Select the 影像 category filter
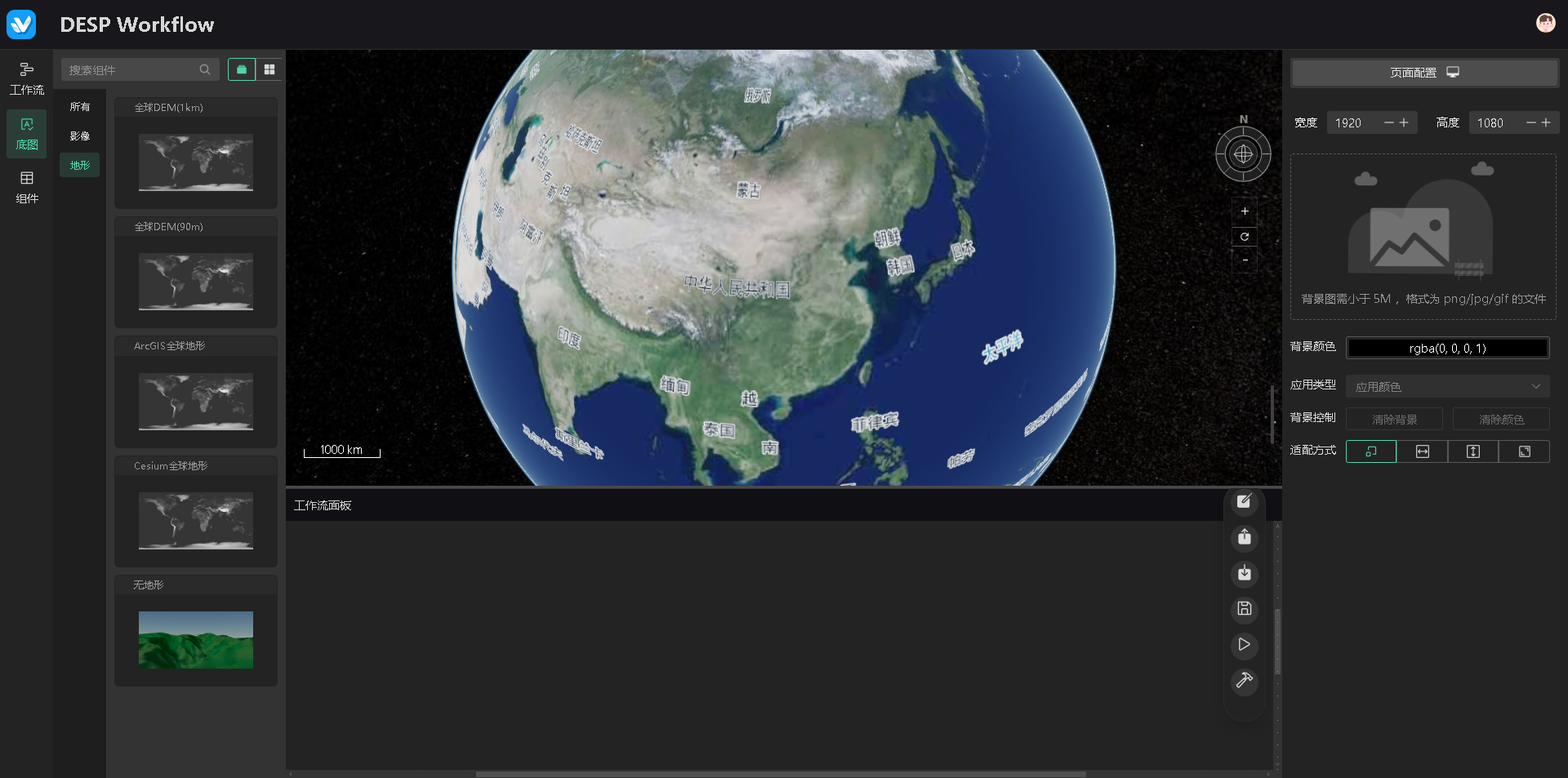Screen dimensions: 1568x778 point(80,136)
